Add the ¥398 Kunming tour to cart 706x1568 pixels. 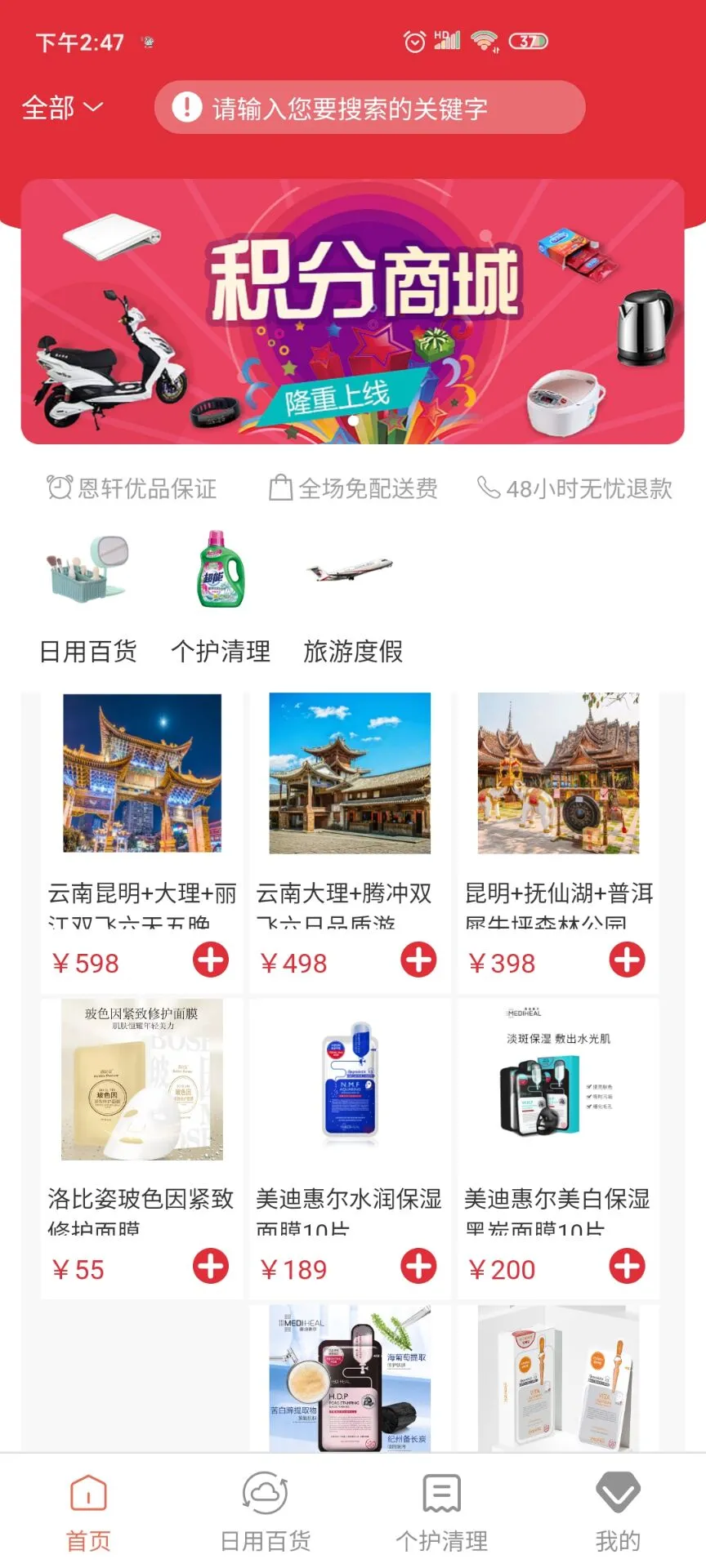tap(627, 960)
